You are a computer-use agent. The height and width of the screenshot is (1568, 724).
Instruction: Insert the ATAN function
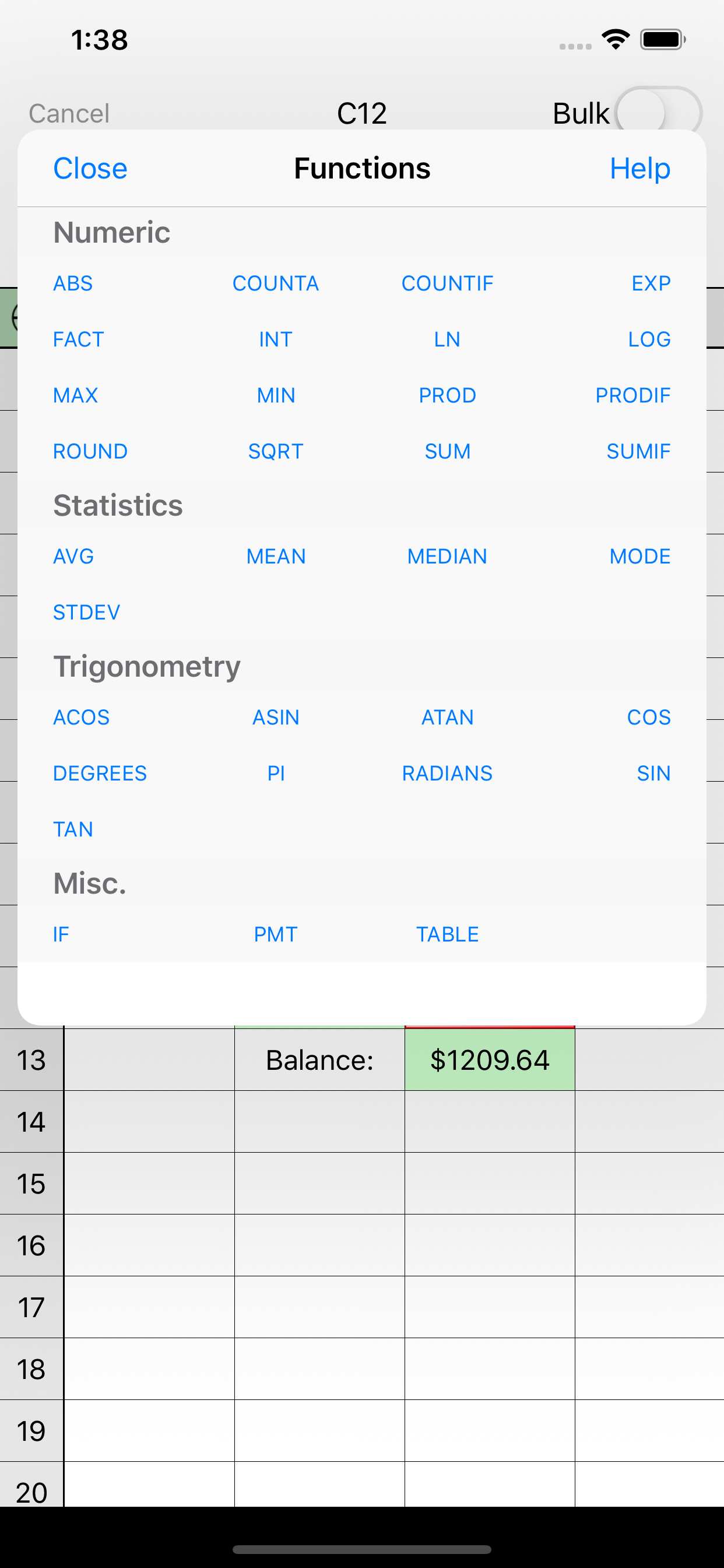(447, 717)
